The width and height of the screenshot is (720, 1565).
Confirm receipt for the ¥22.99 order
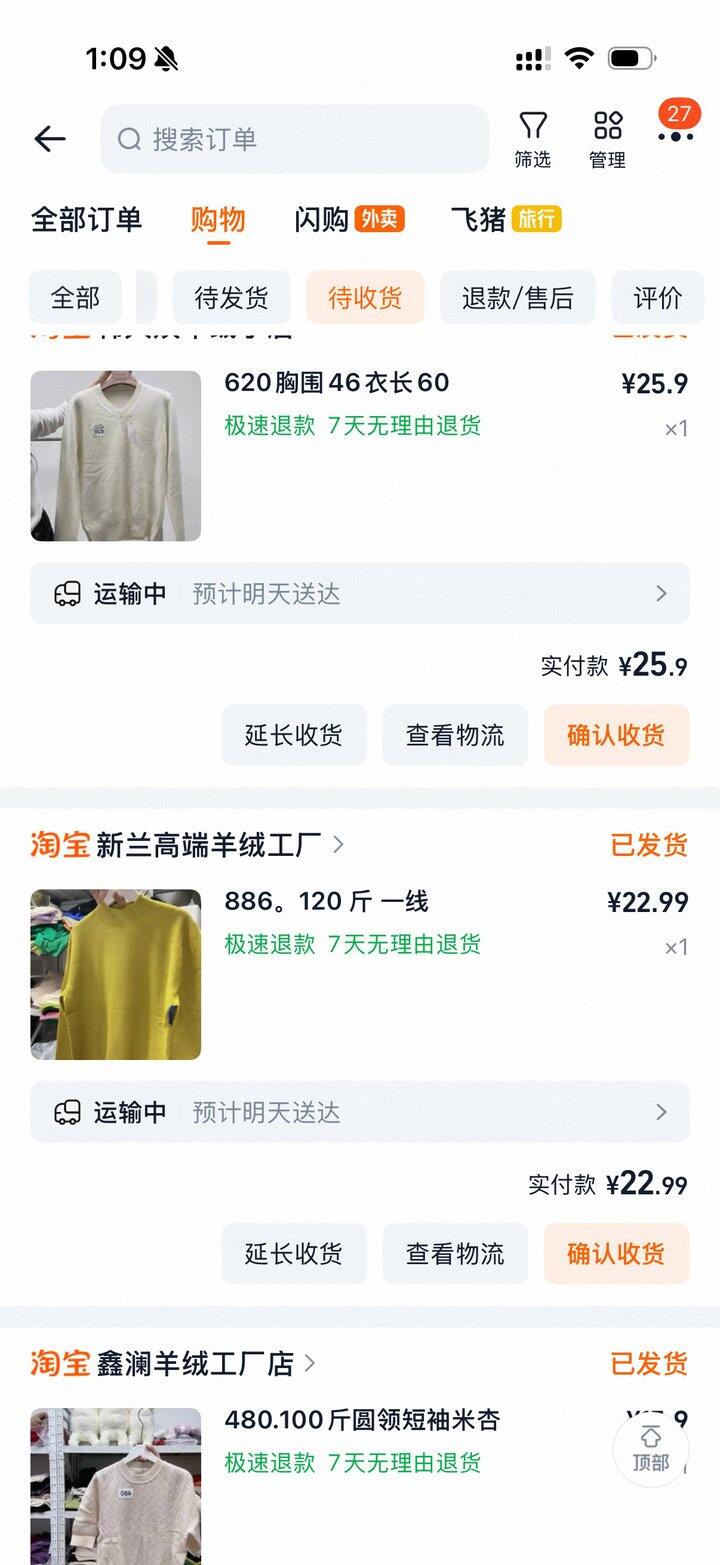(616, 1253)
